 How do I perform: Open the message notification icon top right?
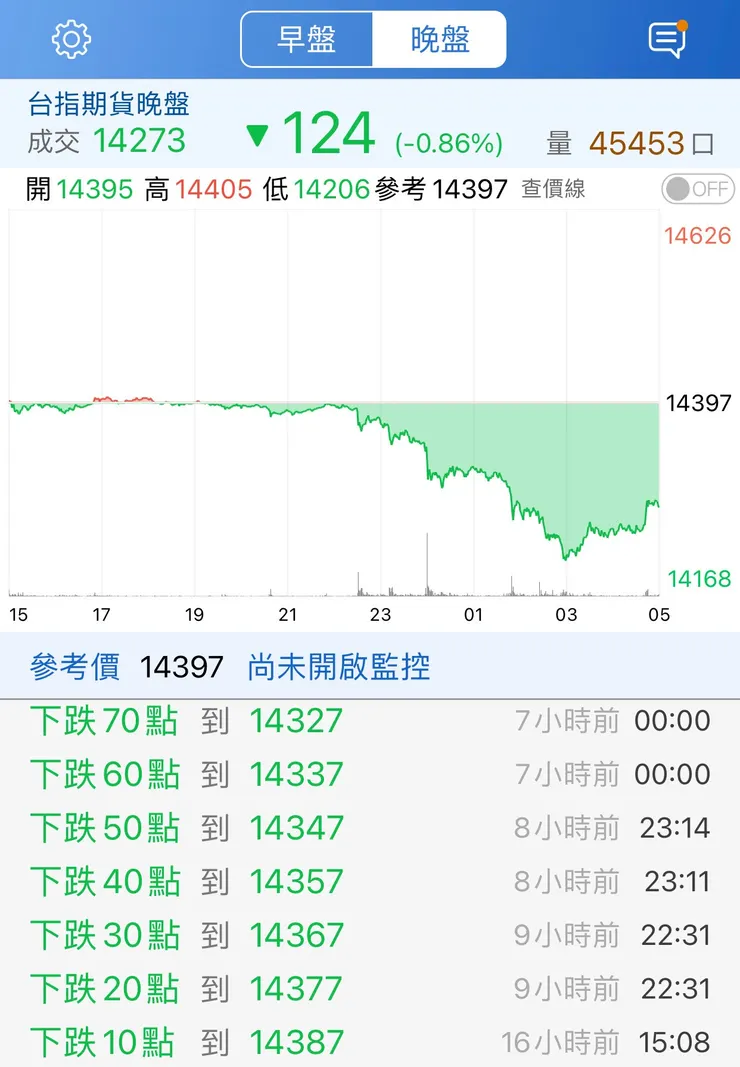pos(668,38)
